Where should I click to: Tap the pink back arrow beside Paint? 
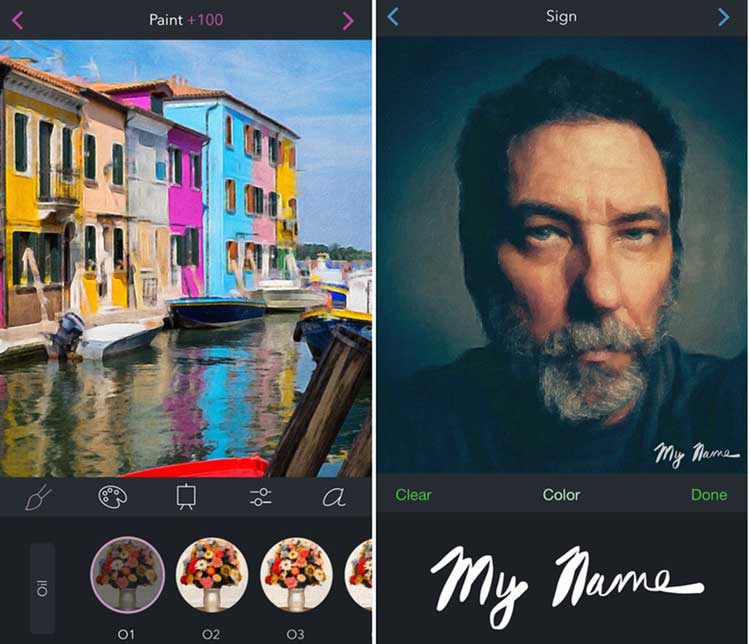(x=17, y=20)
